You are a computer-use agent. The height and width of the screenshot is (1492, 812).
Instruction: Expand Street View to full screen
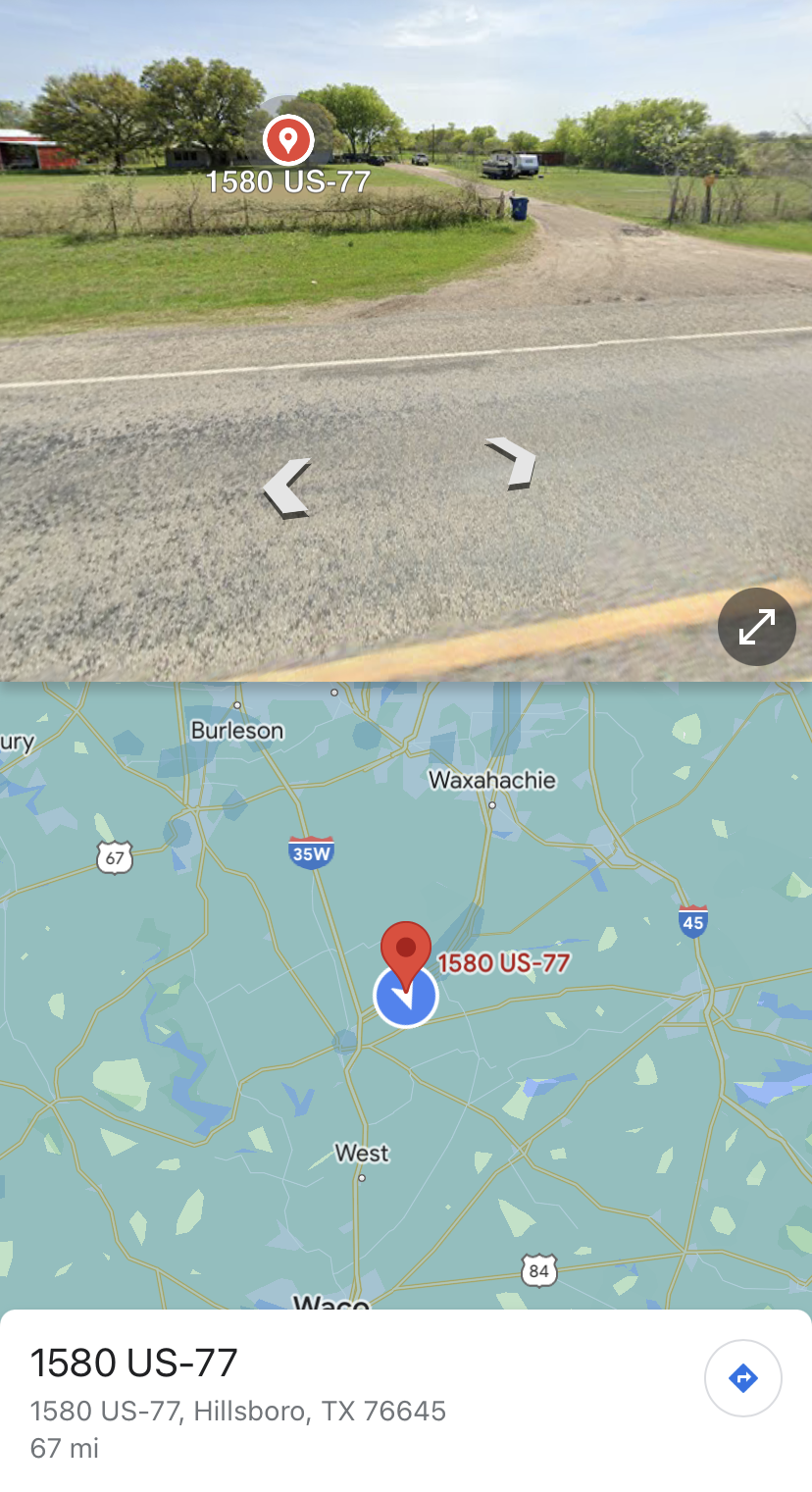pos(756,627)
